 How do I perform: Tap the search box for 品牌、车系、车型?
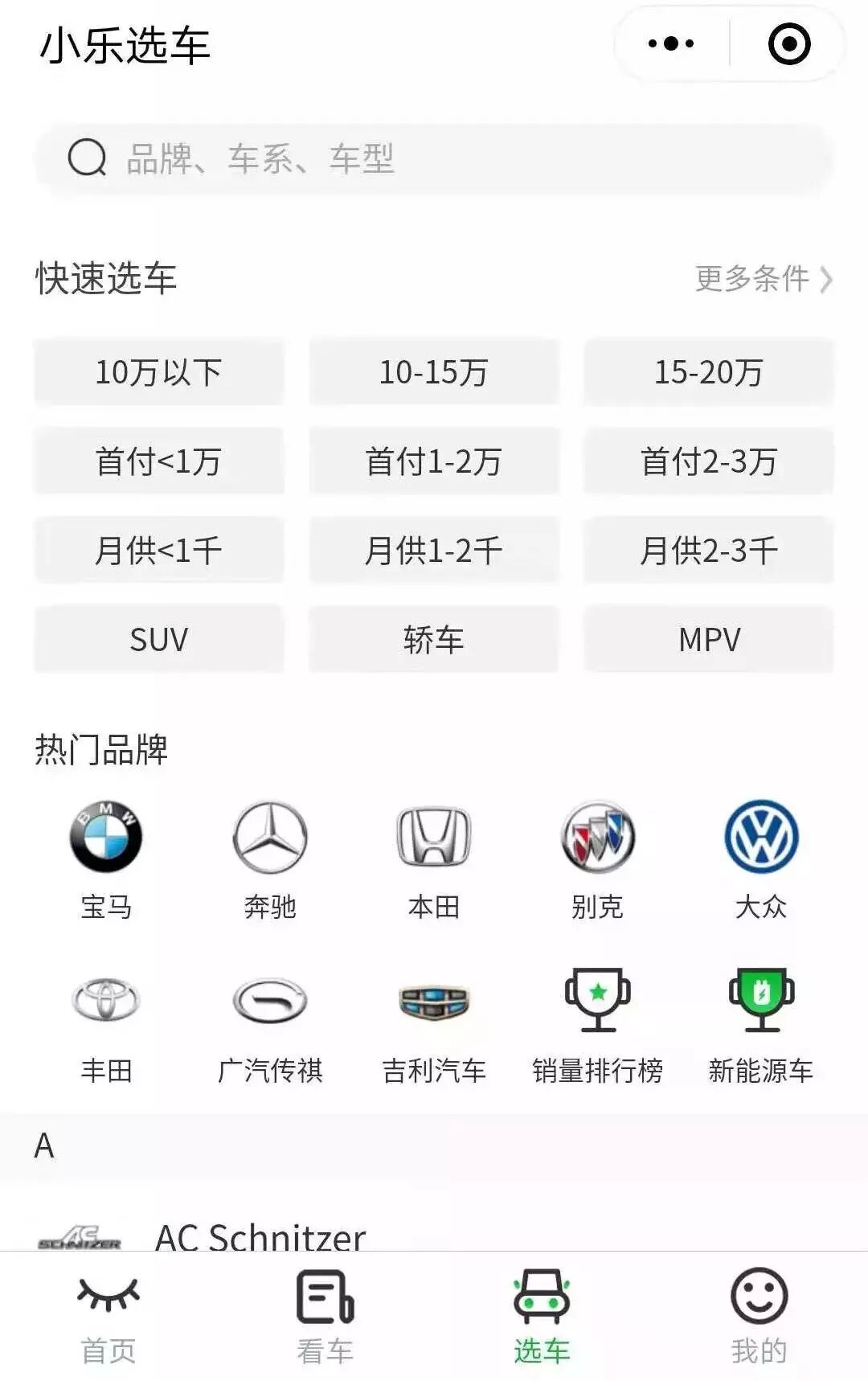coord(434,158)
